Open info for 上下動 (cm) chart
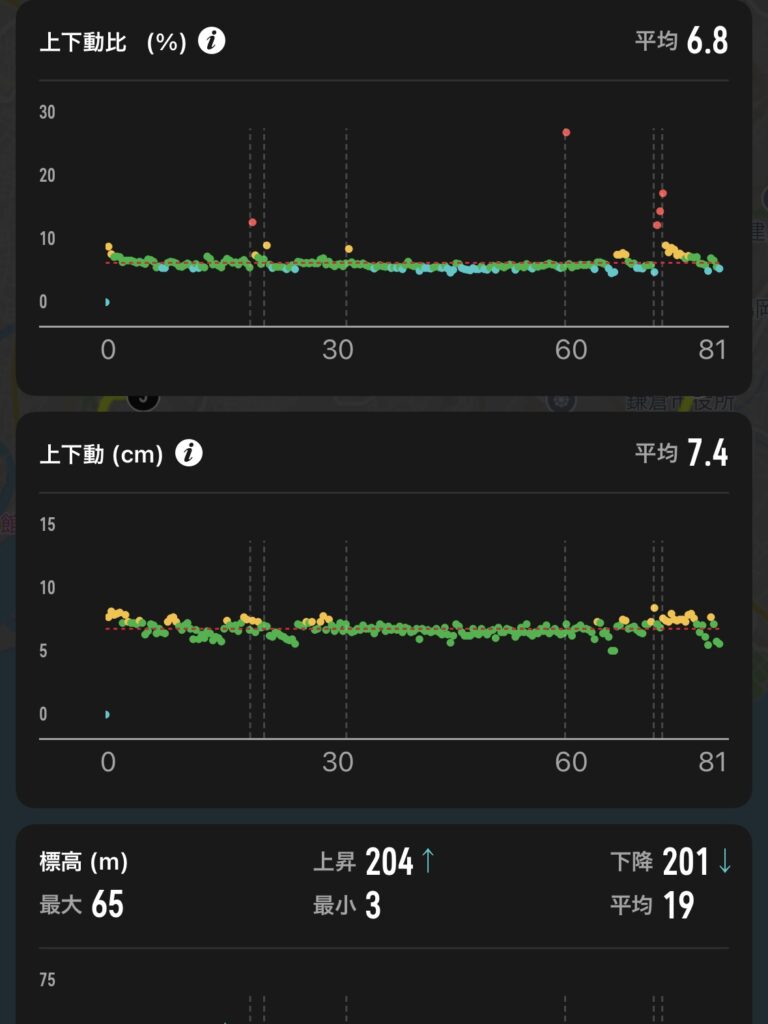The image size is (768, 1024). pos(188,454)
